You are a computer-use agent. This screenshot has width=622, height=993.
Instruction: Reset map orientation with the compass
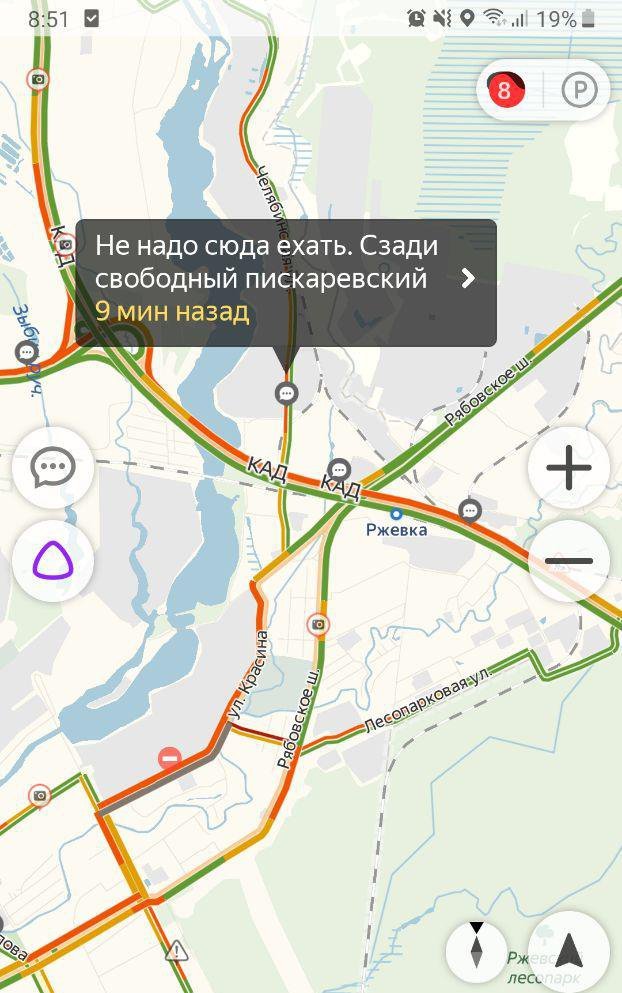(476, 948)
